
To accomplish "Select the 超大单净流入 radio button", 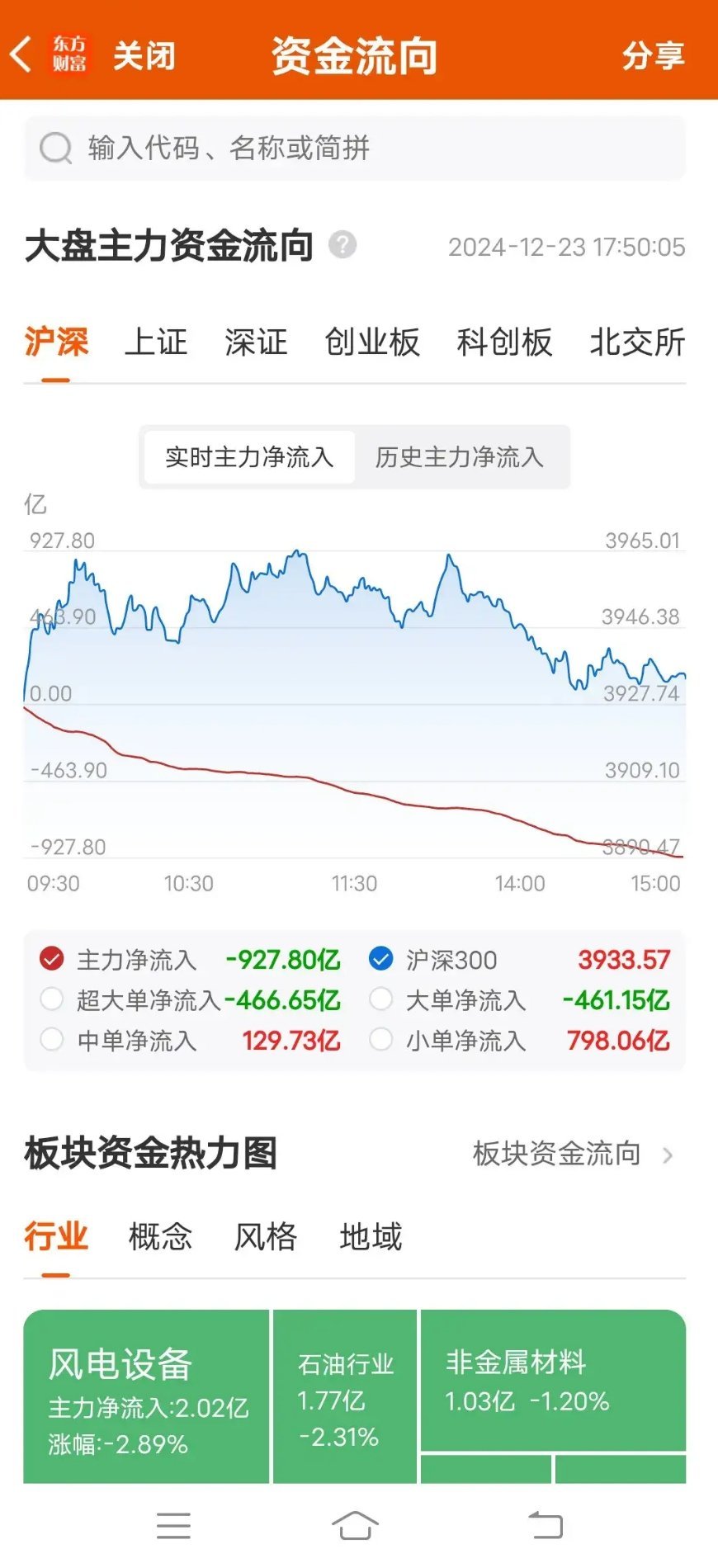I will pos(52,1000).
